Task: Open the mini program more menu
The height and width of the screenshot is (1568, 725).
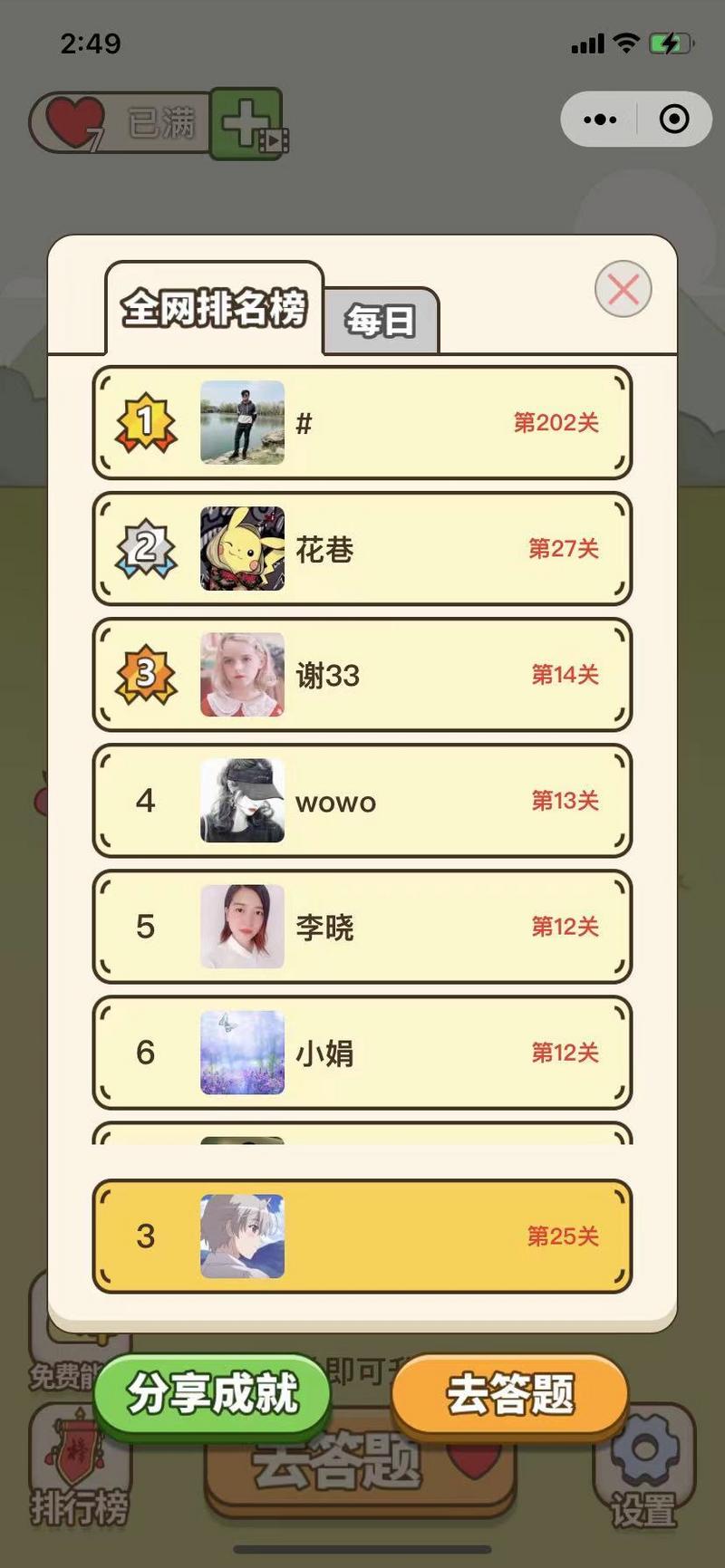Action: pos(600,120)
